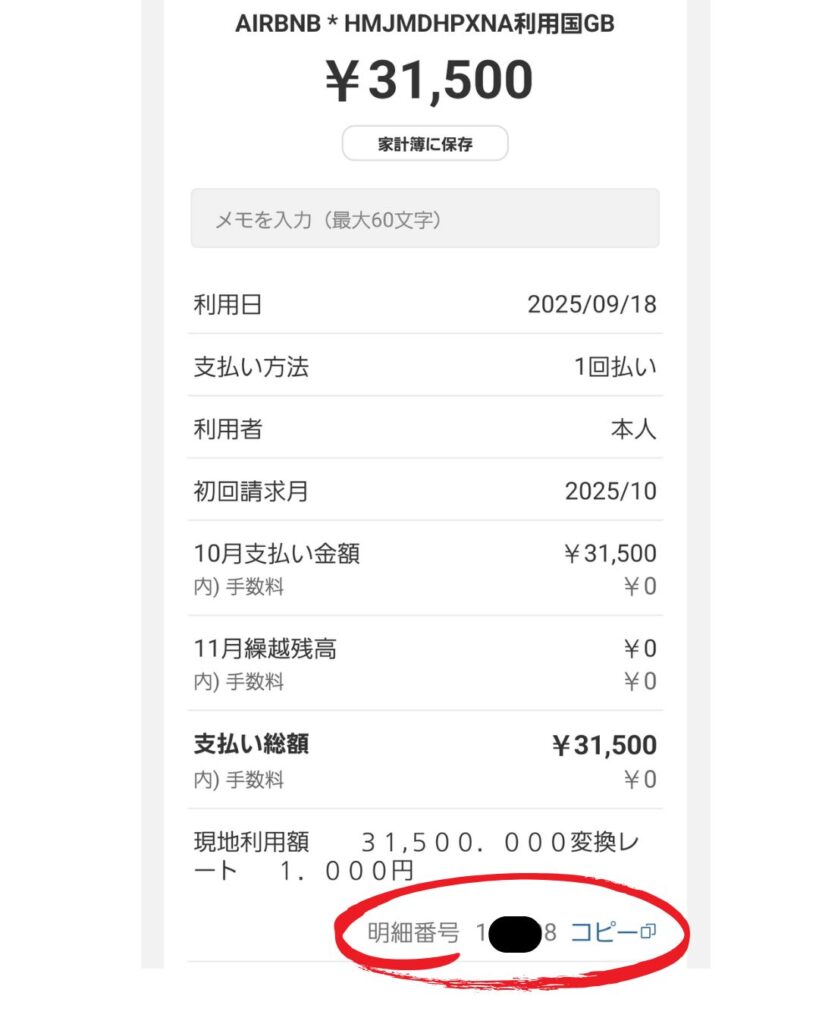819x1024 pixels.
Task: Focus the メモを入力 memo field
Action: pos(425,219)
